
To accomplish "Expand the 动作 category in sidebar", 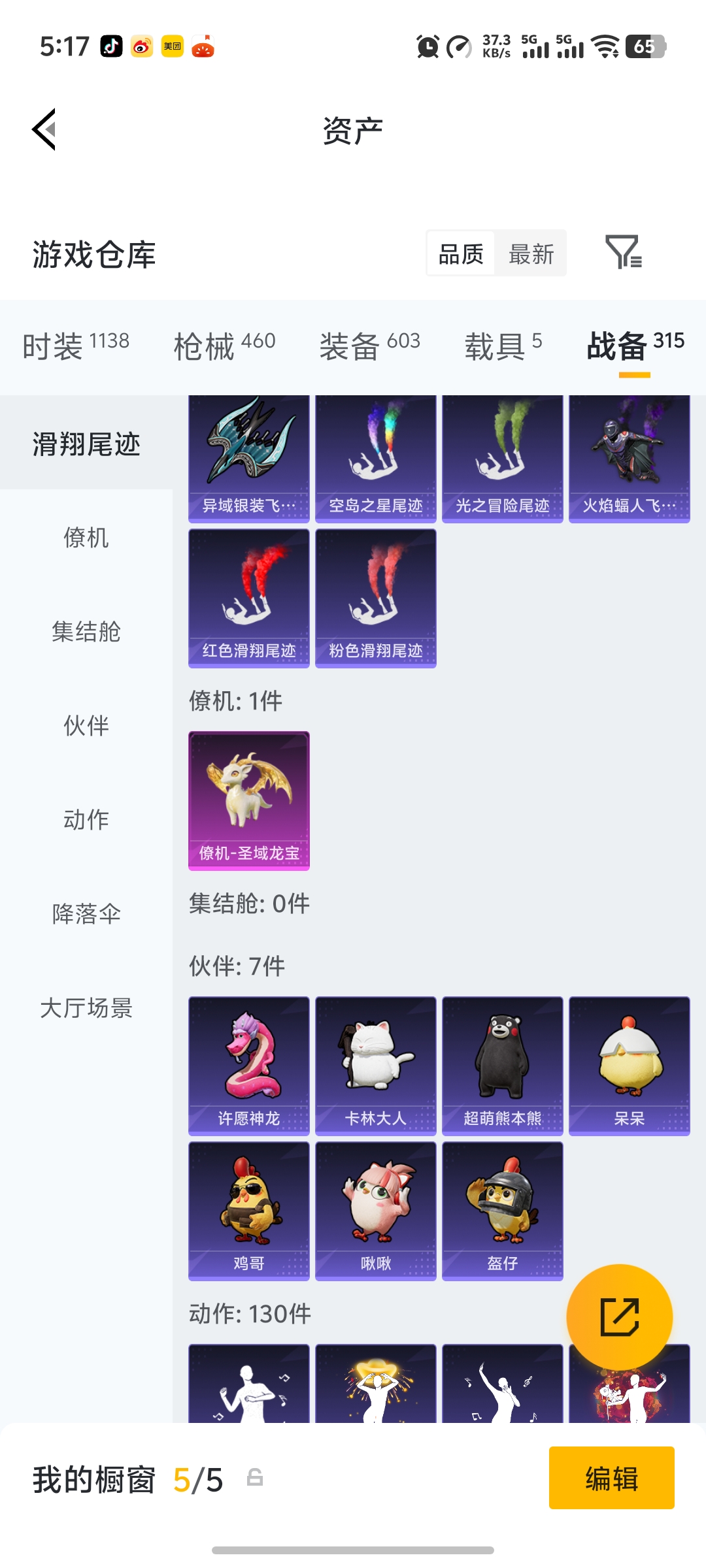I will click(86, 821).
